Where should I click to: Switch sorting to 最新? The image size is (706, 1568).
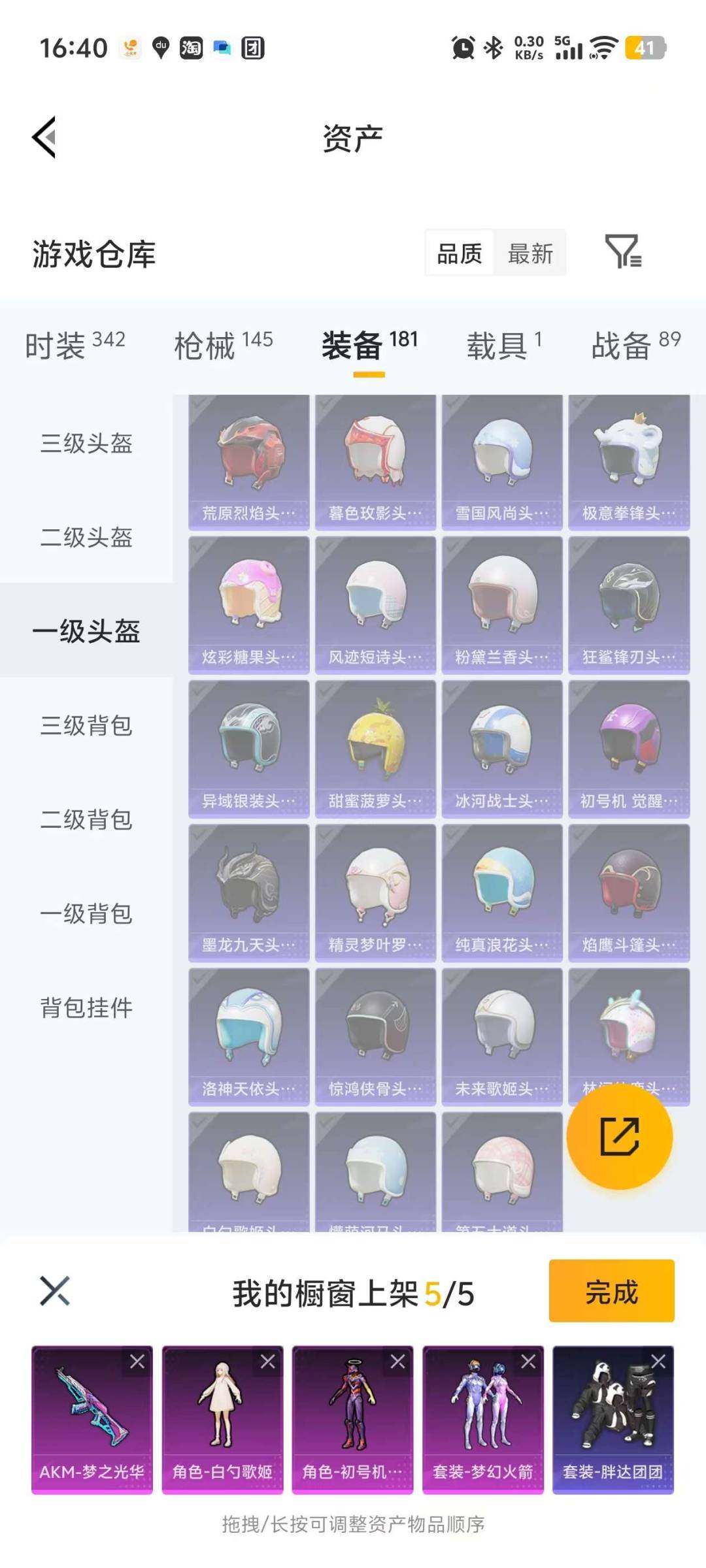pos(531,253)
